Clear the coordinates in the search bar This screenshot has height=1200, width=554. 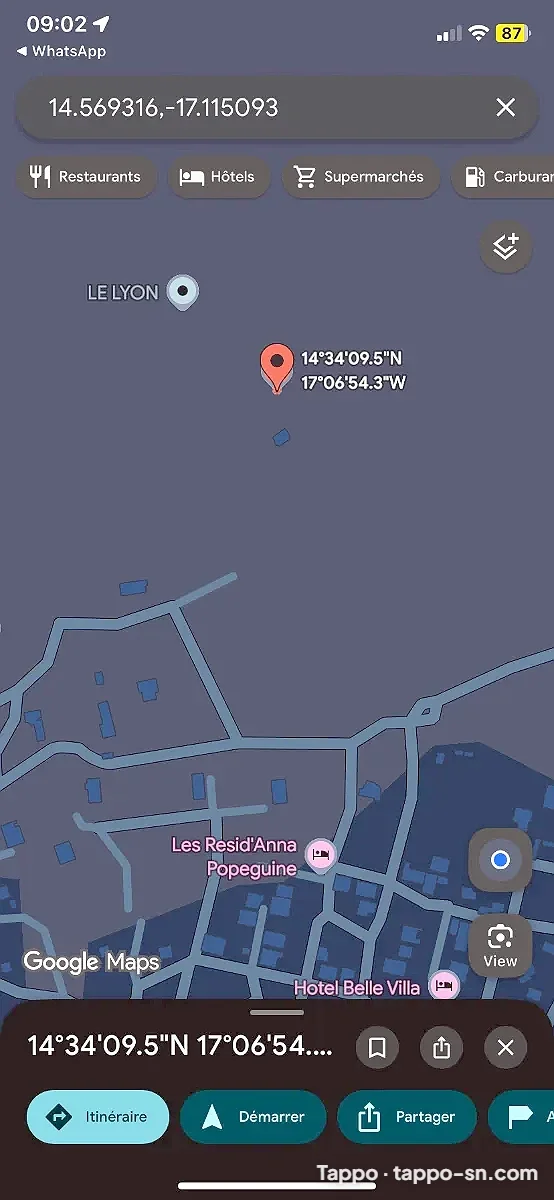pos(506,108)
